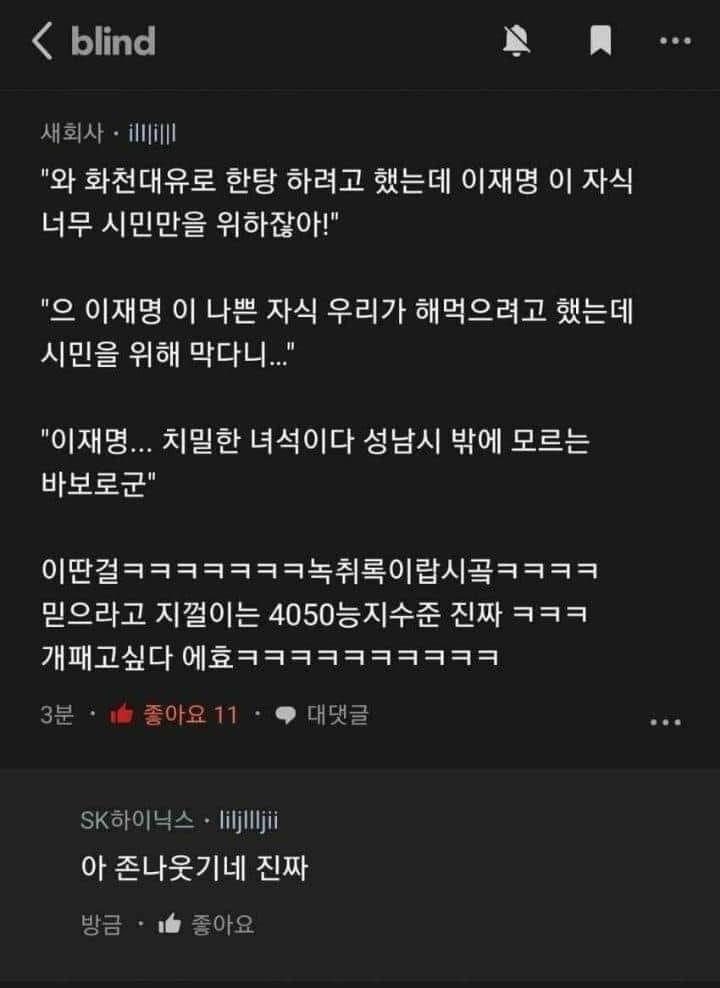Open the post's more options dots

[666, 721]
